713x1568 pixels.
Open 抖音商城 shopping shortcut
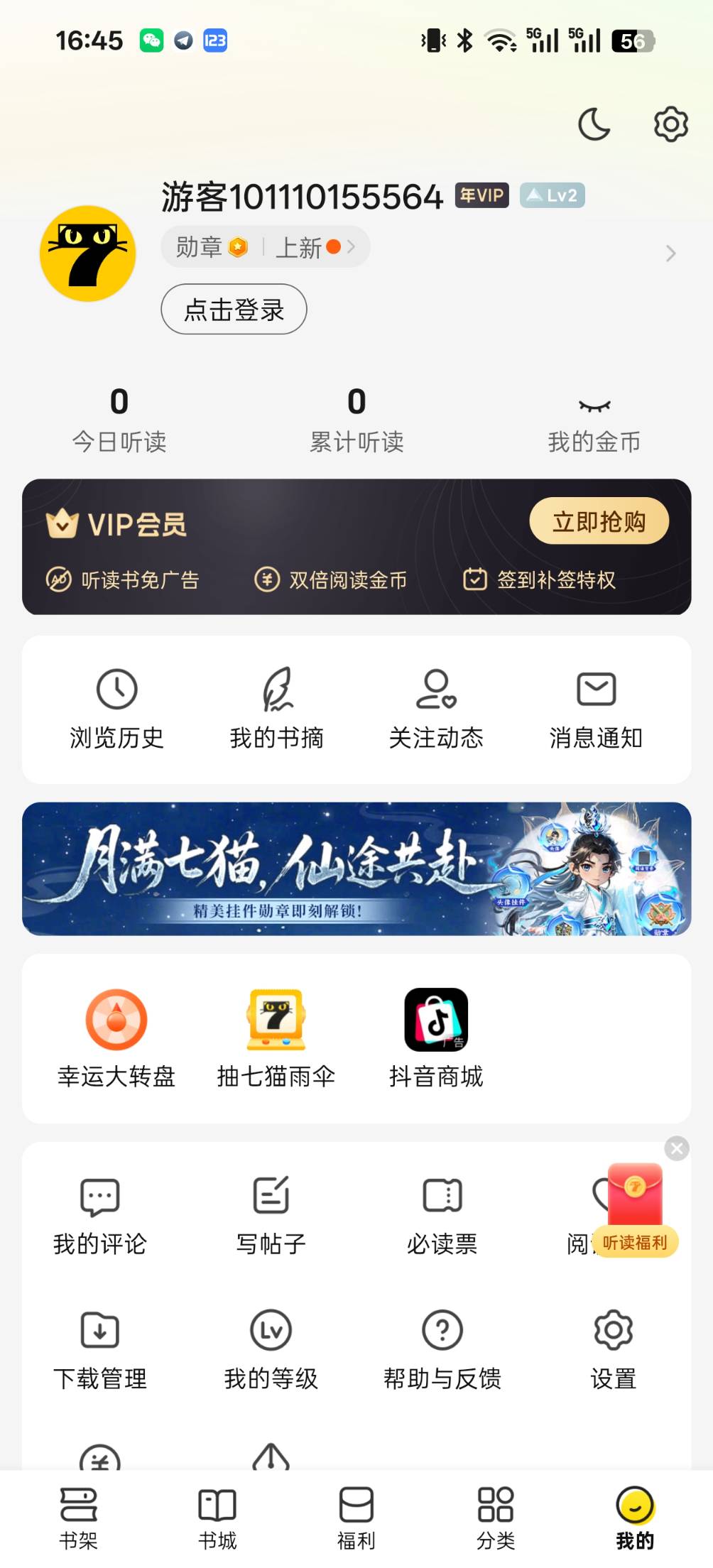pos(436,1038)
